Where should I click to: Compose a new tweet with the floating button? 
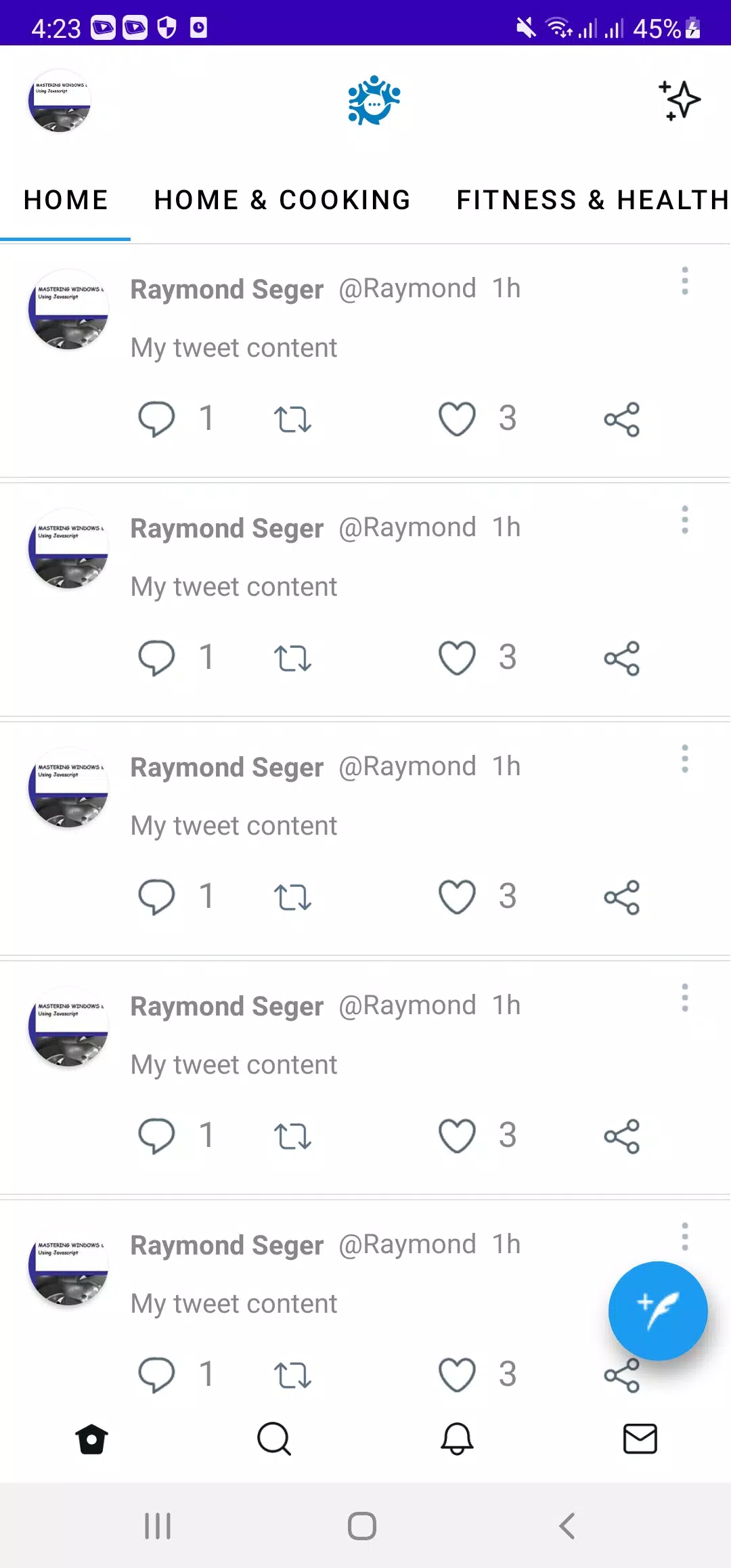coord(657,1311)
